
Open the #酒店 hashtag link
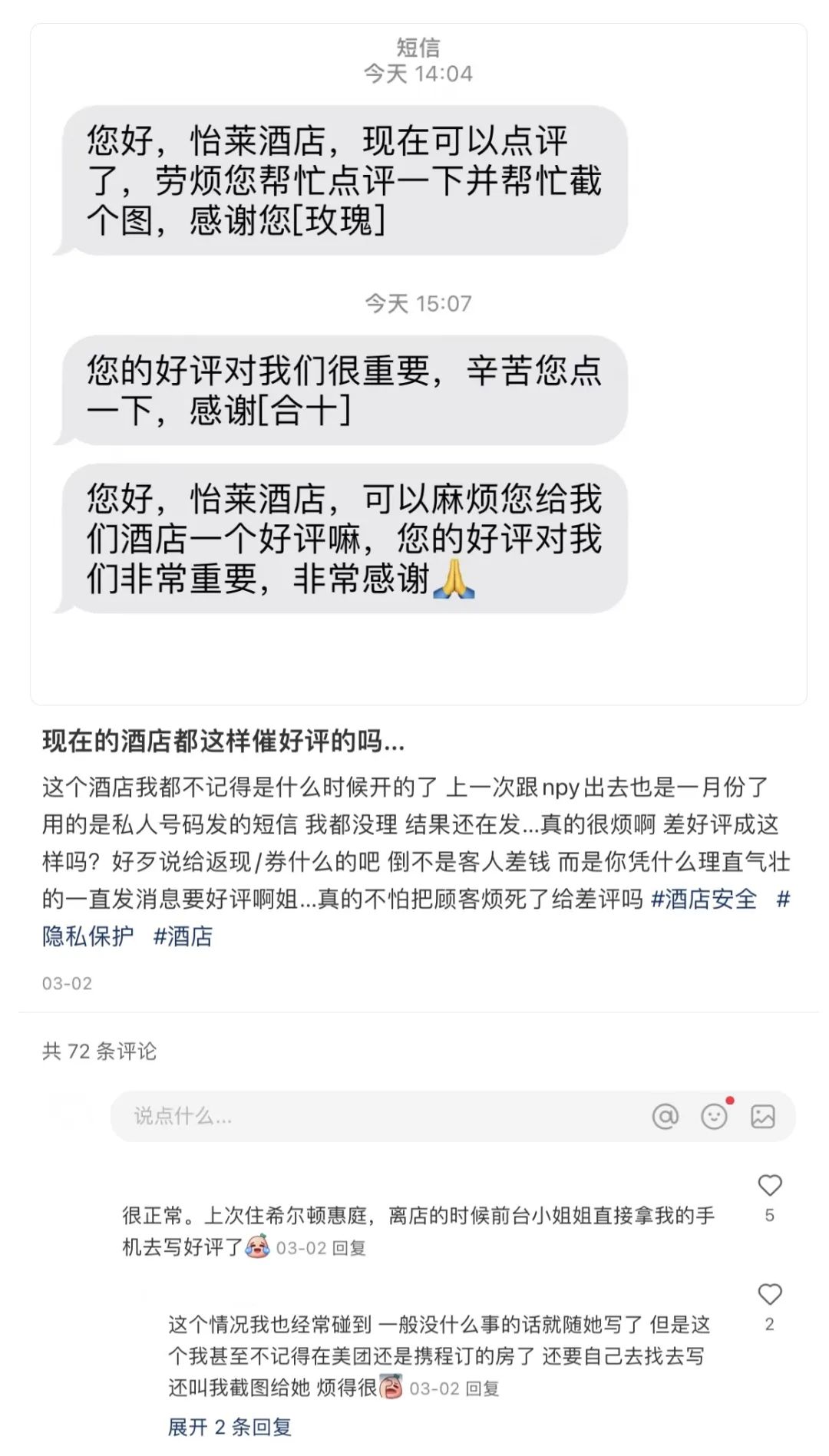point(183,936)
